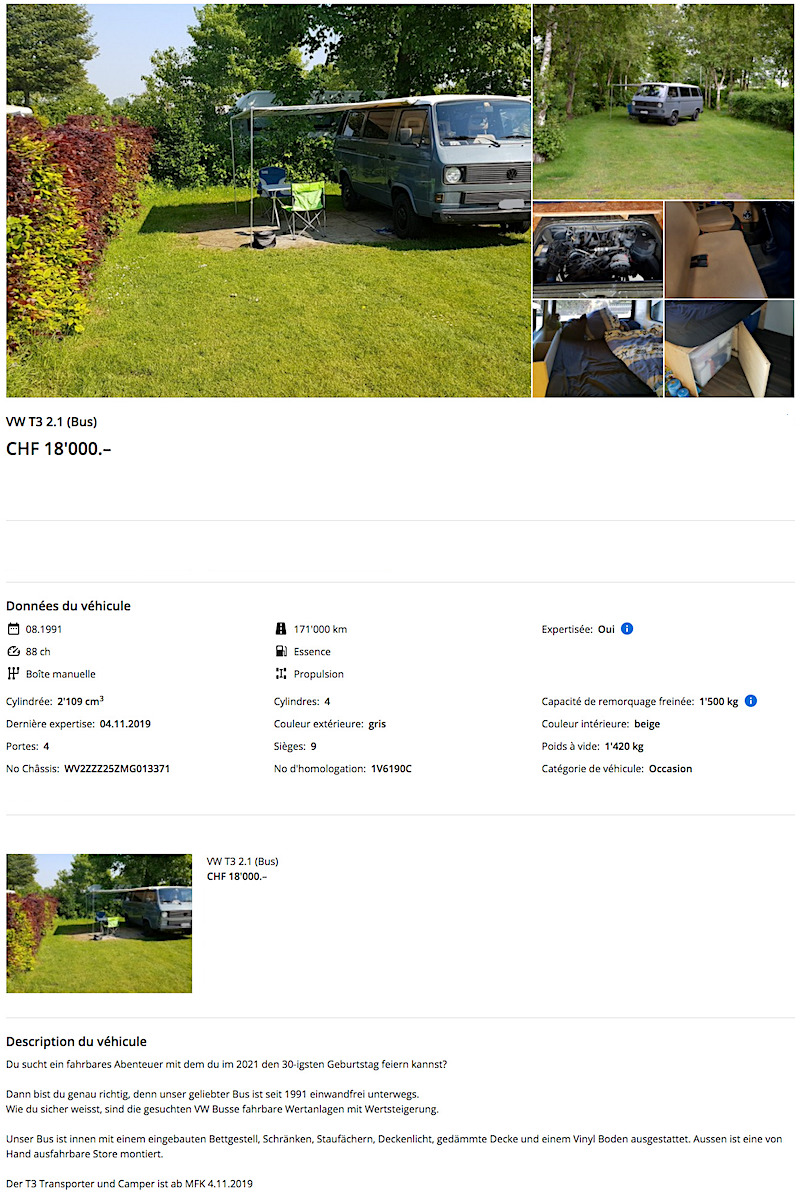Open the photo of the van in the meadow

[x=663, y=101]
